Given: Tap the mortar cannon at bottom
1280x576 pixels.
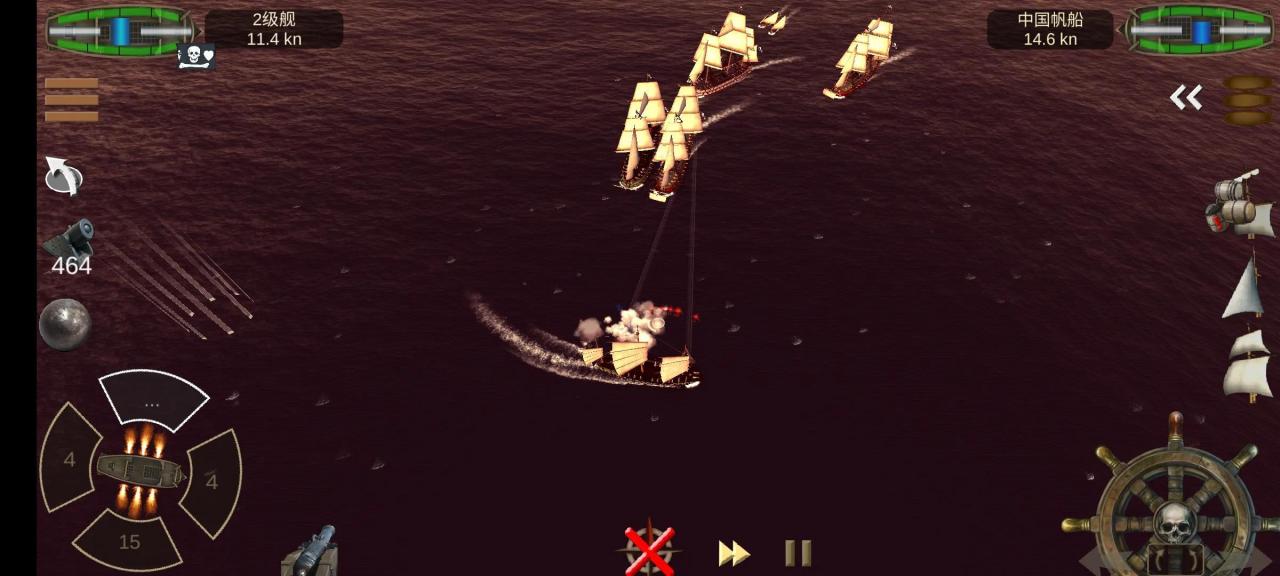Looking at the screenshot, I should click(x=312, y=551).
